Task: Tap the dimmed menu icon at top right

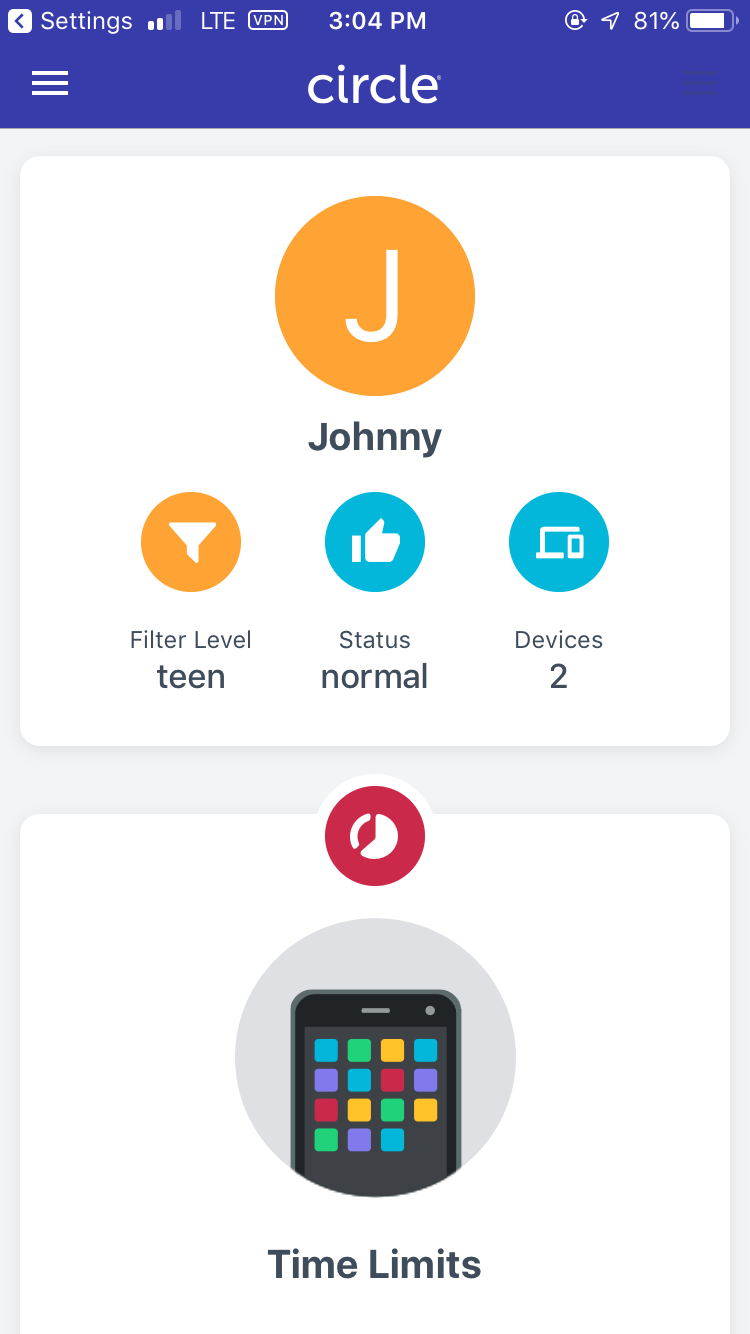Action: [700, 83]
